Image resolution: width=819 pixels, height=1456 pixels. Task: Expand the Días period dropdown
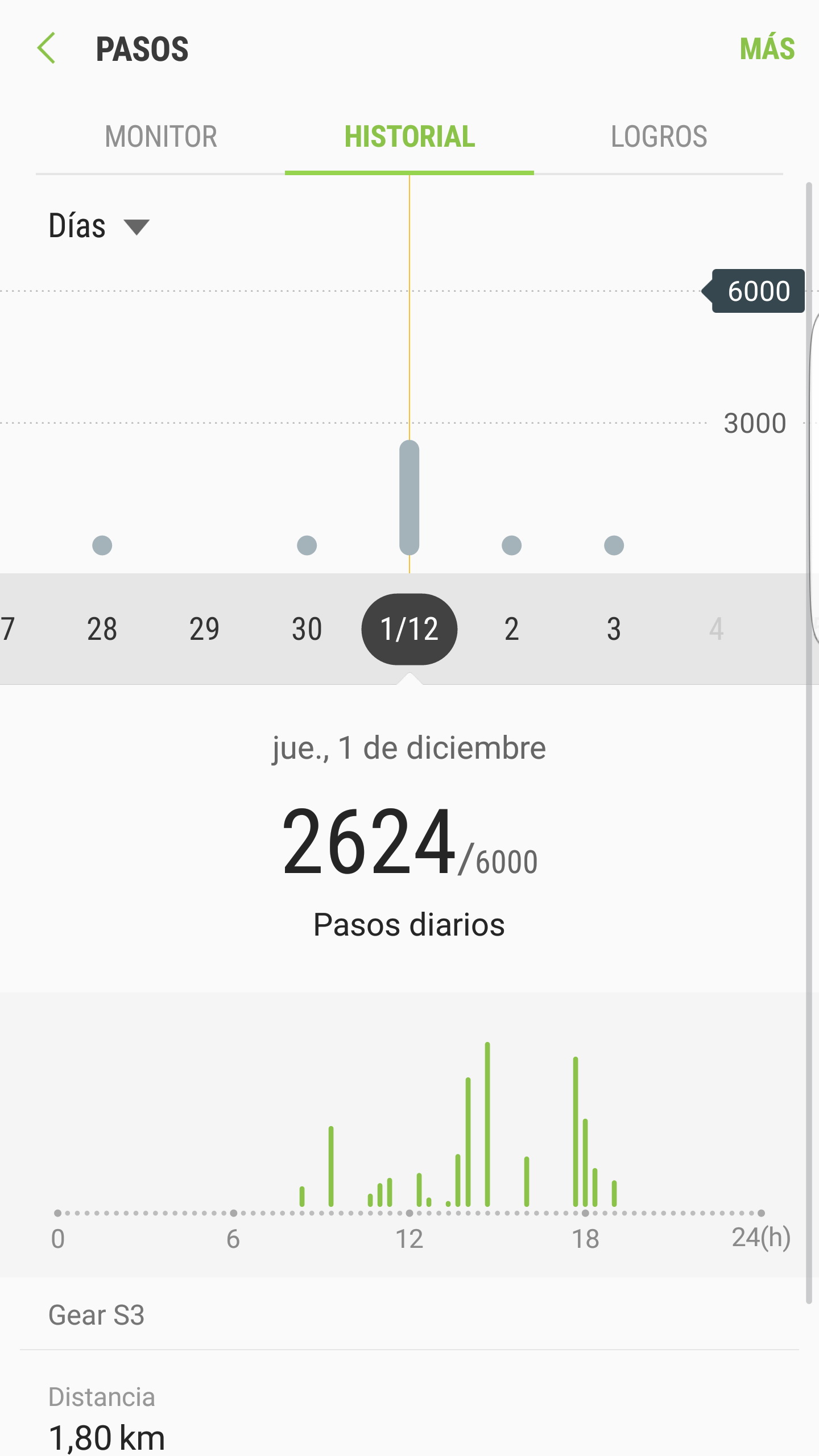point(99,226)
